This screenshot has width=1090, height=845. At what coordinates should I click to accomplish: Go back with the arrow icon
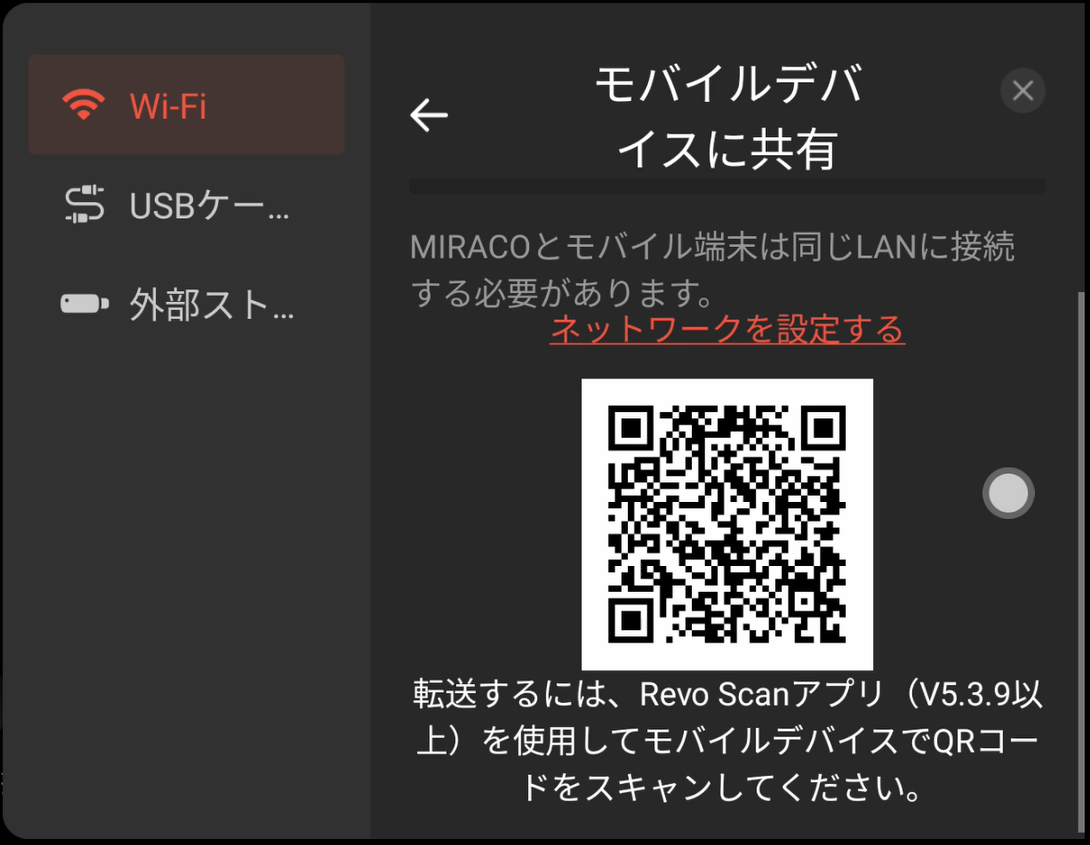(429, 116)
